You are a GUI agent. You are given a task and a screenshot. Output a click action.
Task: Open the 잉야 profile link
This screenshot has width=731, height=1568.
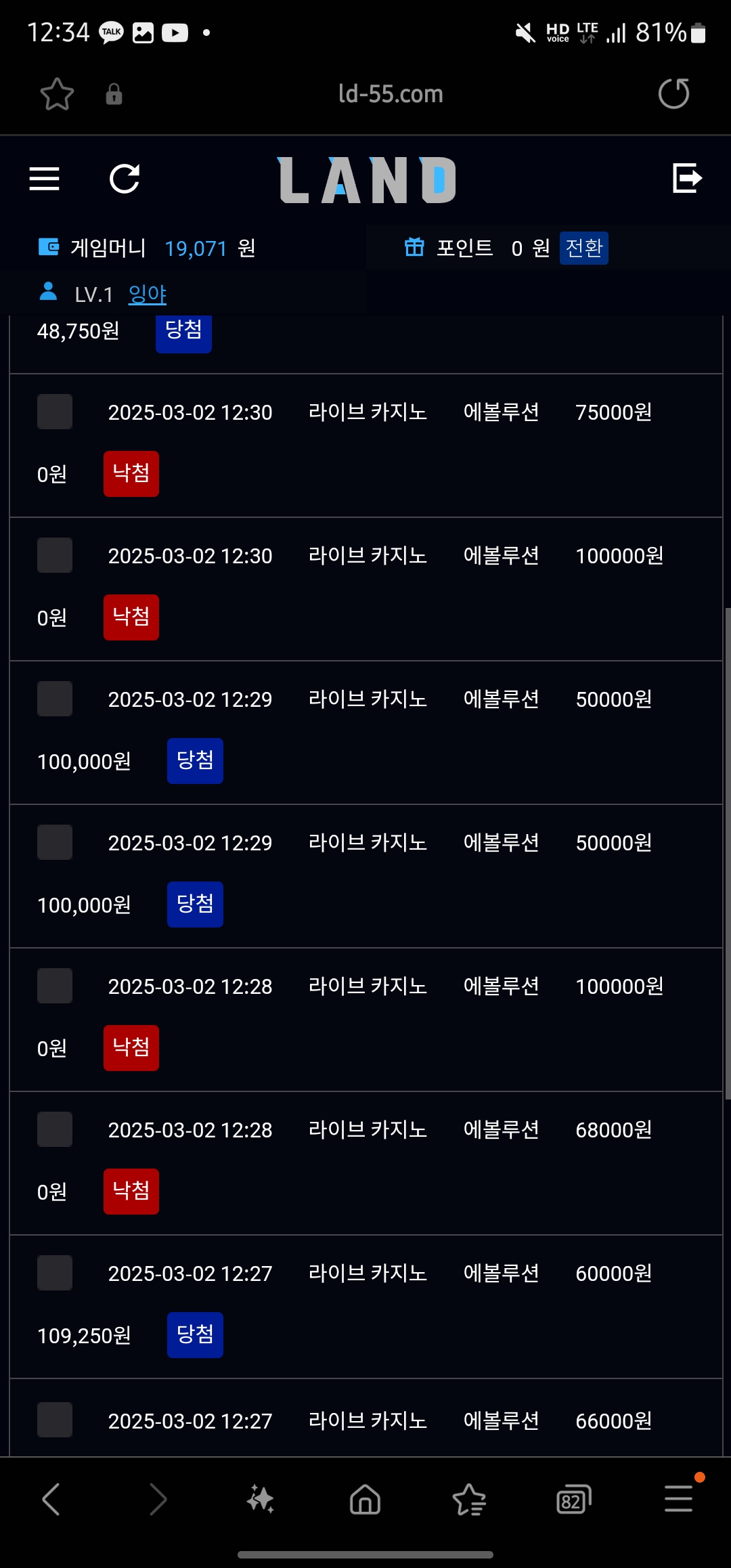click(148, 294)
